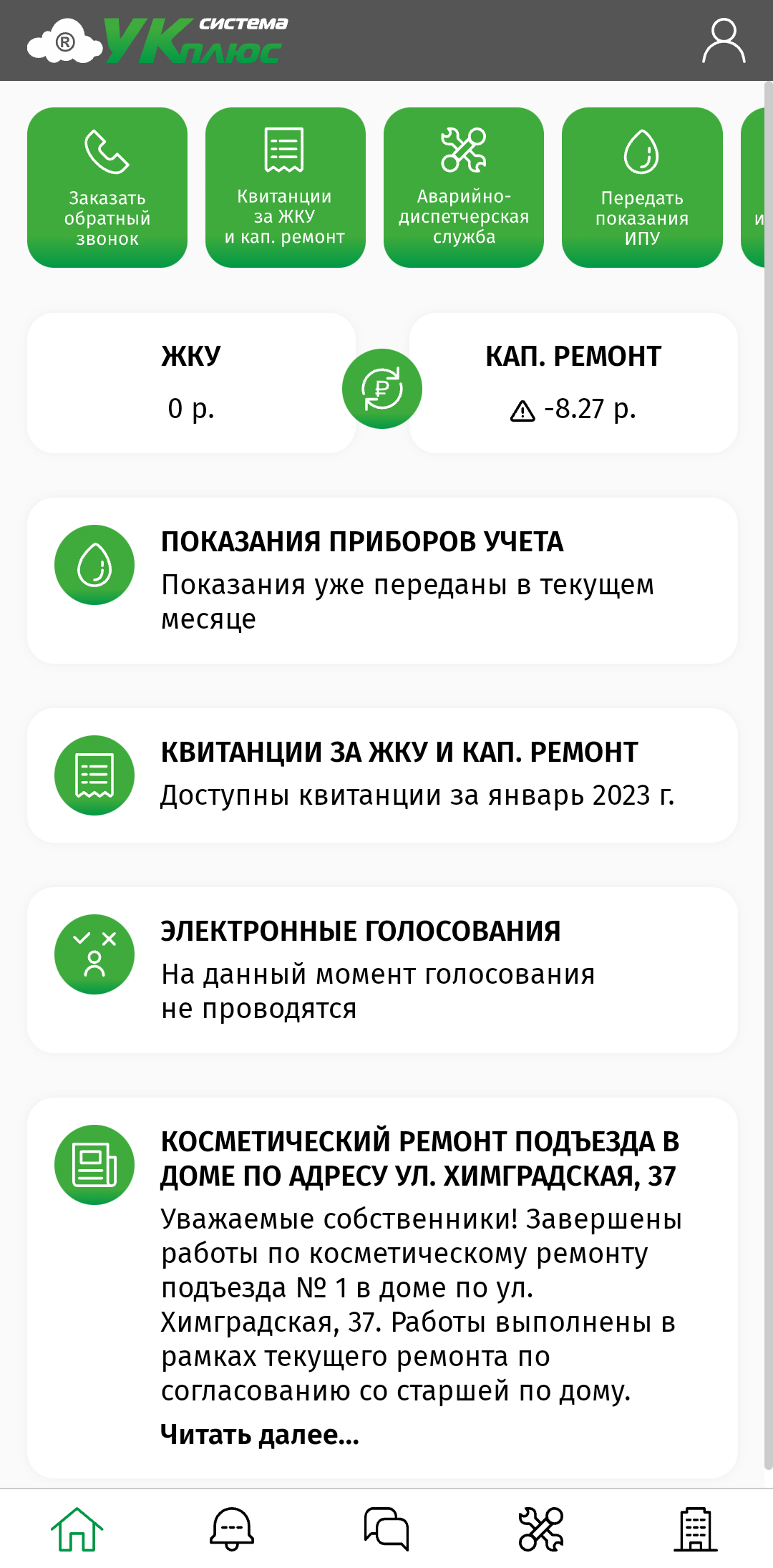Go to the home tab

(x=77, y=1529)
